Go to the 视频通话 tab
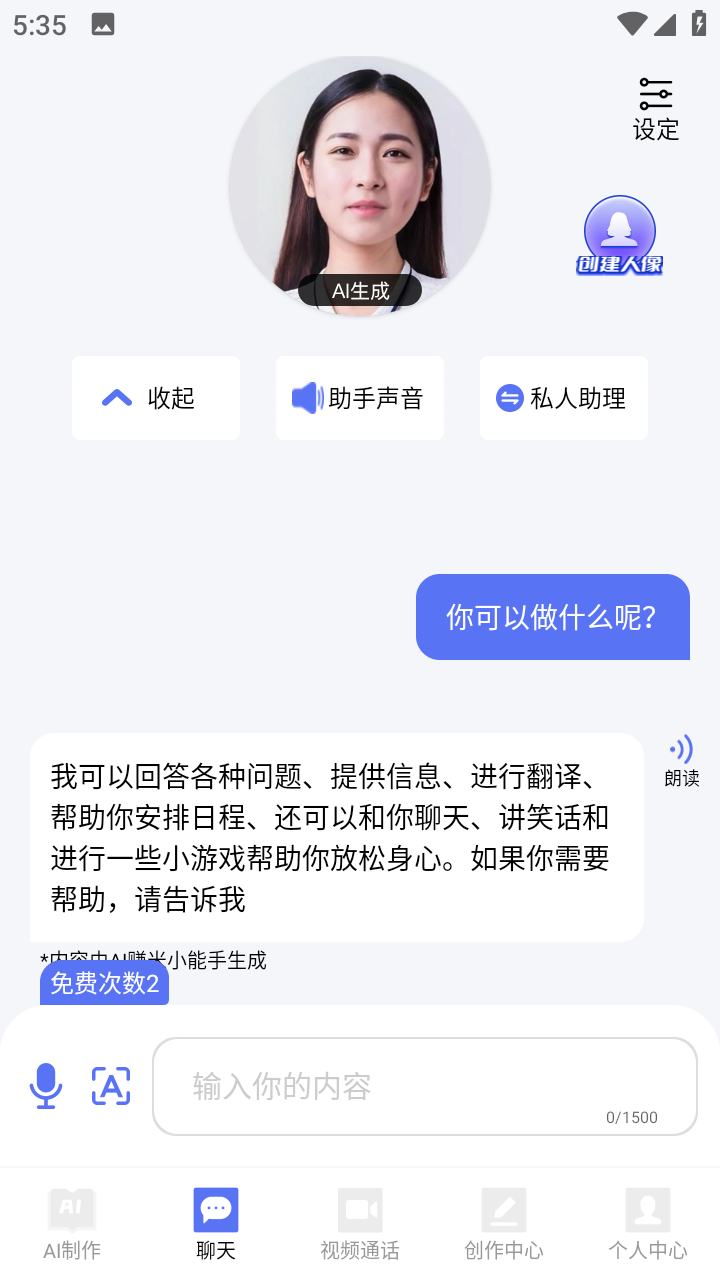Image resolution: width=720 pixels, height=1280 pixels. [360, 1224]
